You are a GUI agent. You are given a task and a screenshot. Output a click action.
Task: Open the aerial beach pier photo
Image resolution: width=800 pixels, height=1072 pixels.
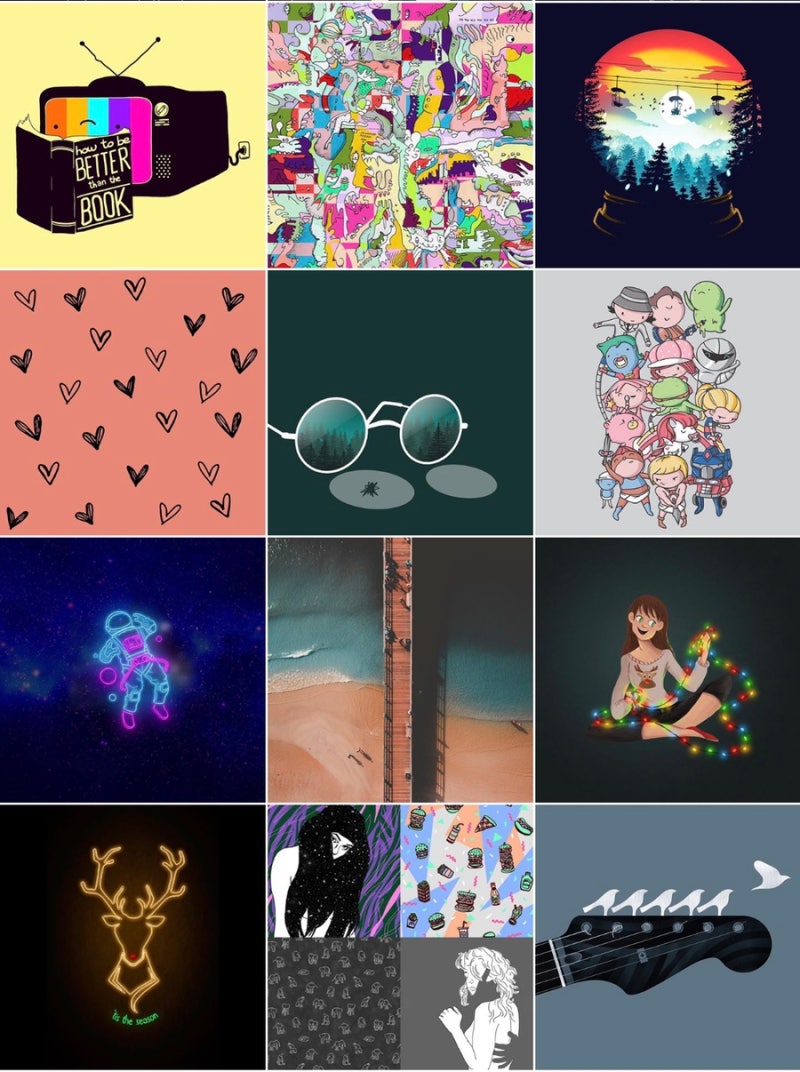coord(400,670)
